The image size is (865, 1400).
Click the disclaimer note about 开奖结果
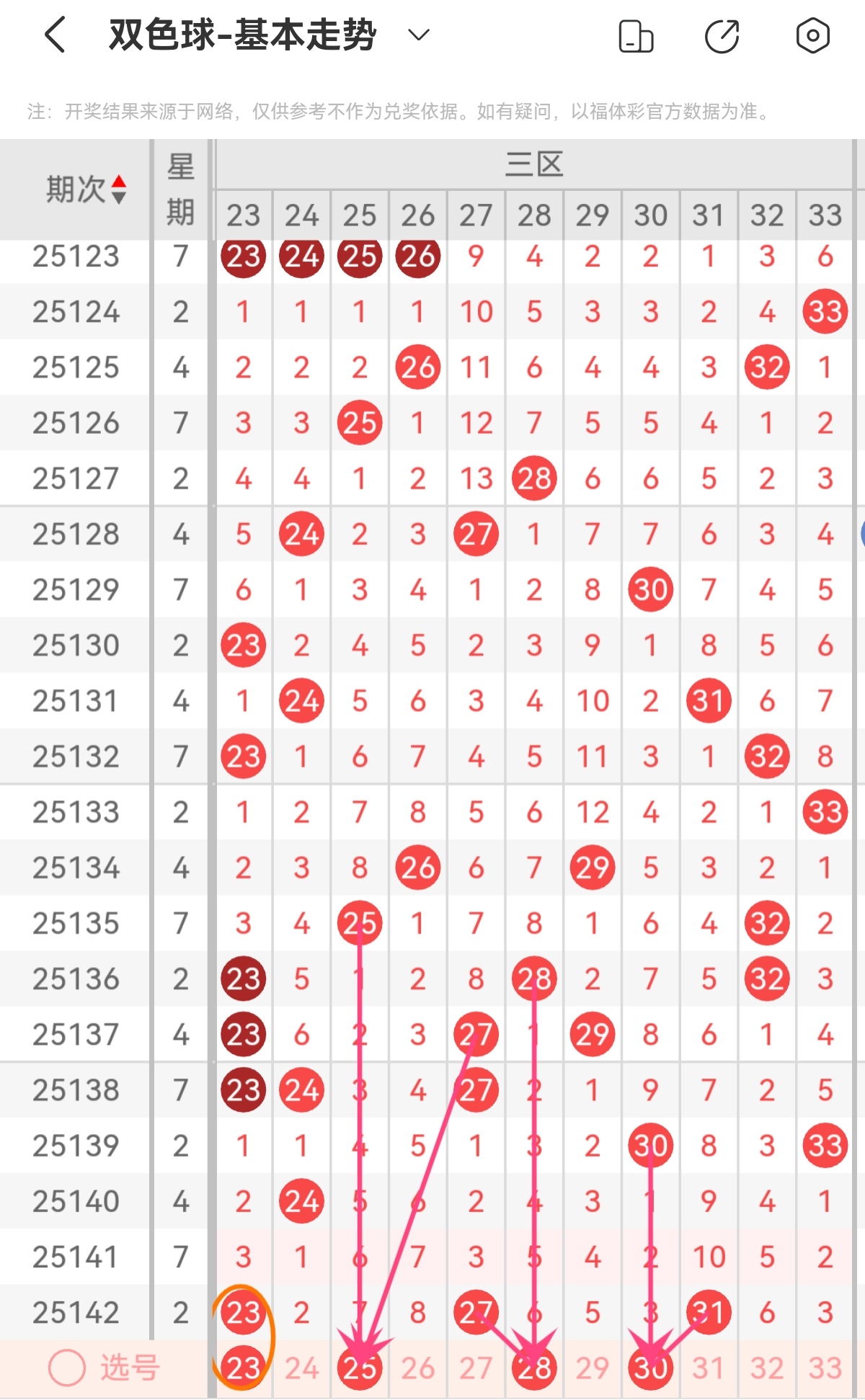[395, 111]
